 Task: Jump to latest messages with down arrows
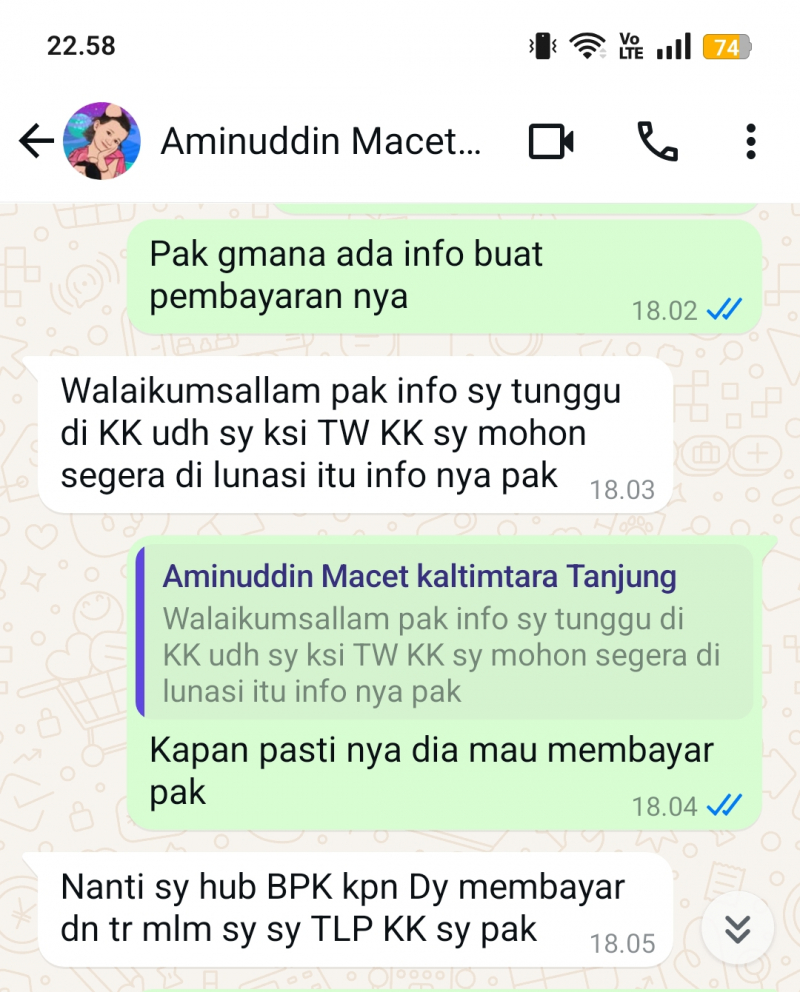click(738, 929)
